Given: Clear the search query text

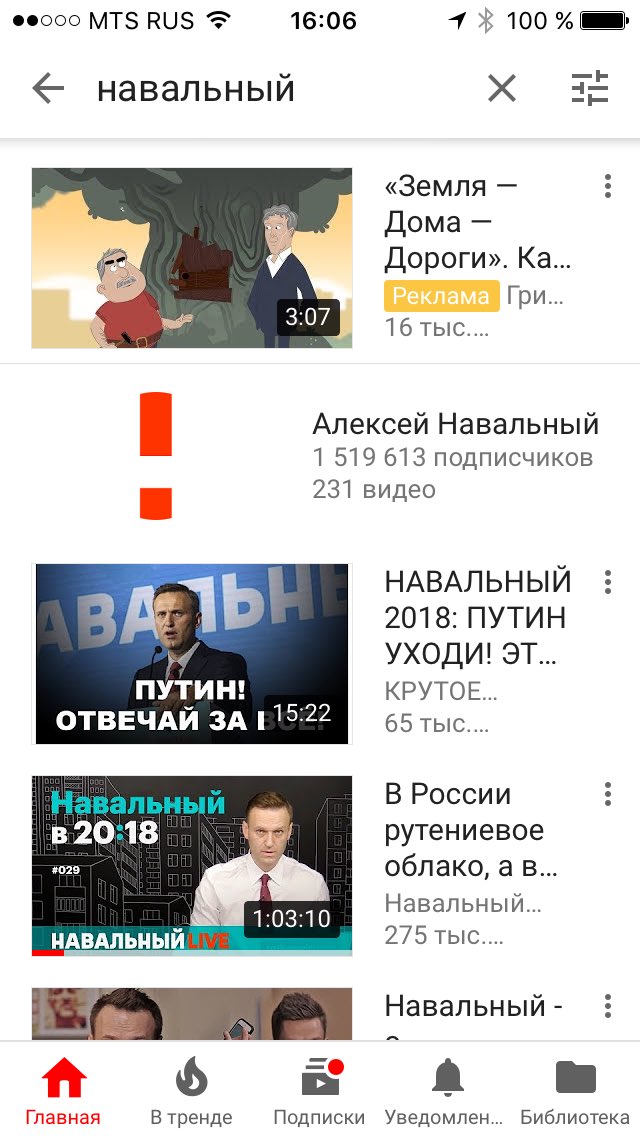Looking at the screenshot, I should tap(501, 90).
